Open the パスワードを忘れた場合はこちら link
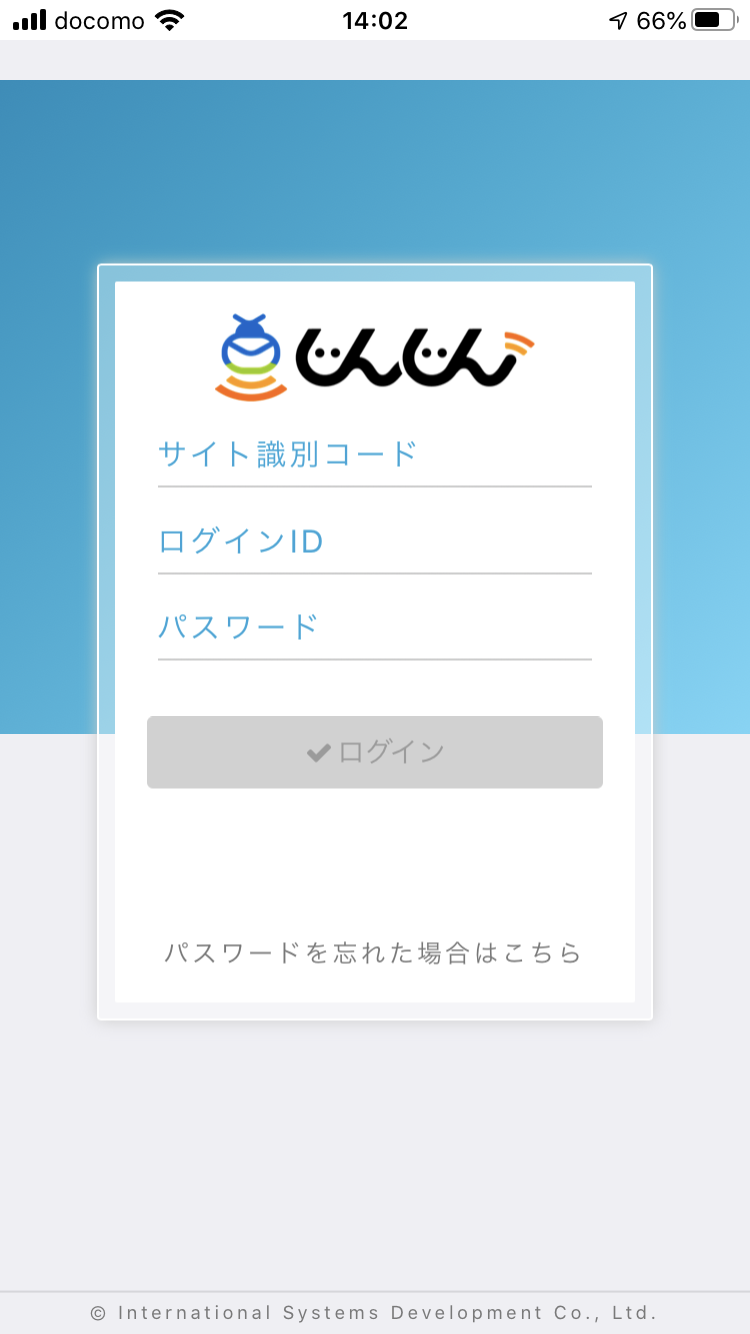This screenshot has height=1334, width=750. click(x=373, y=953)
